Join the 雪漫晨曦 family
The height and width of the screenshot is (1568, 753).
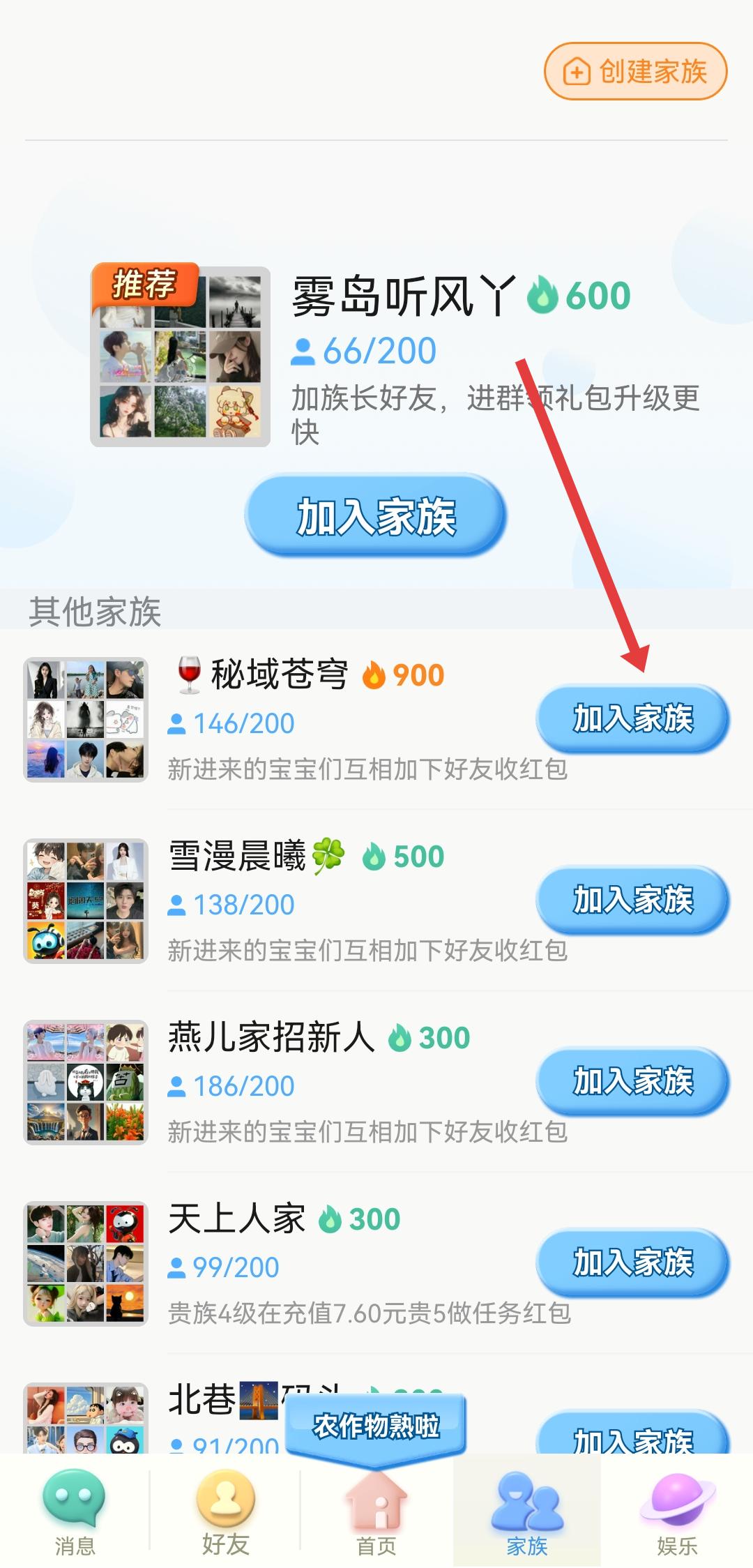[x=632, y=900]
